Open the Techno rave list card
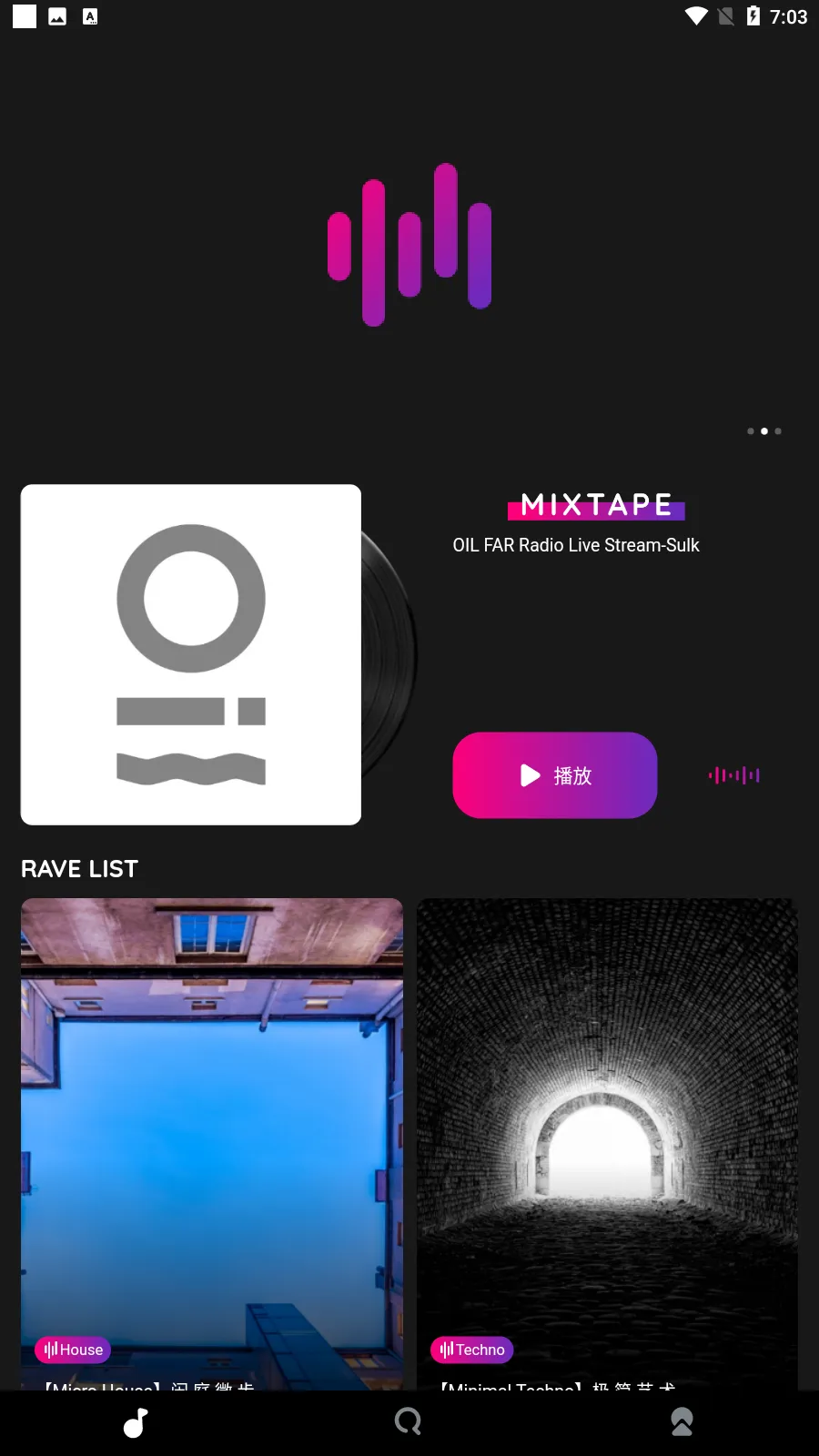 click(607, 1137)
